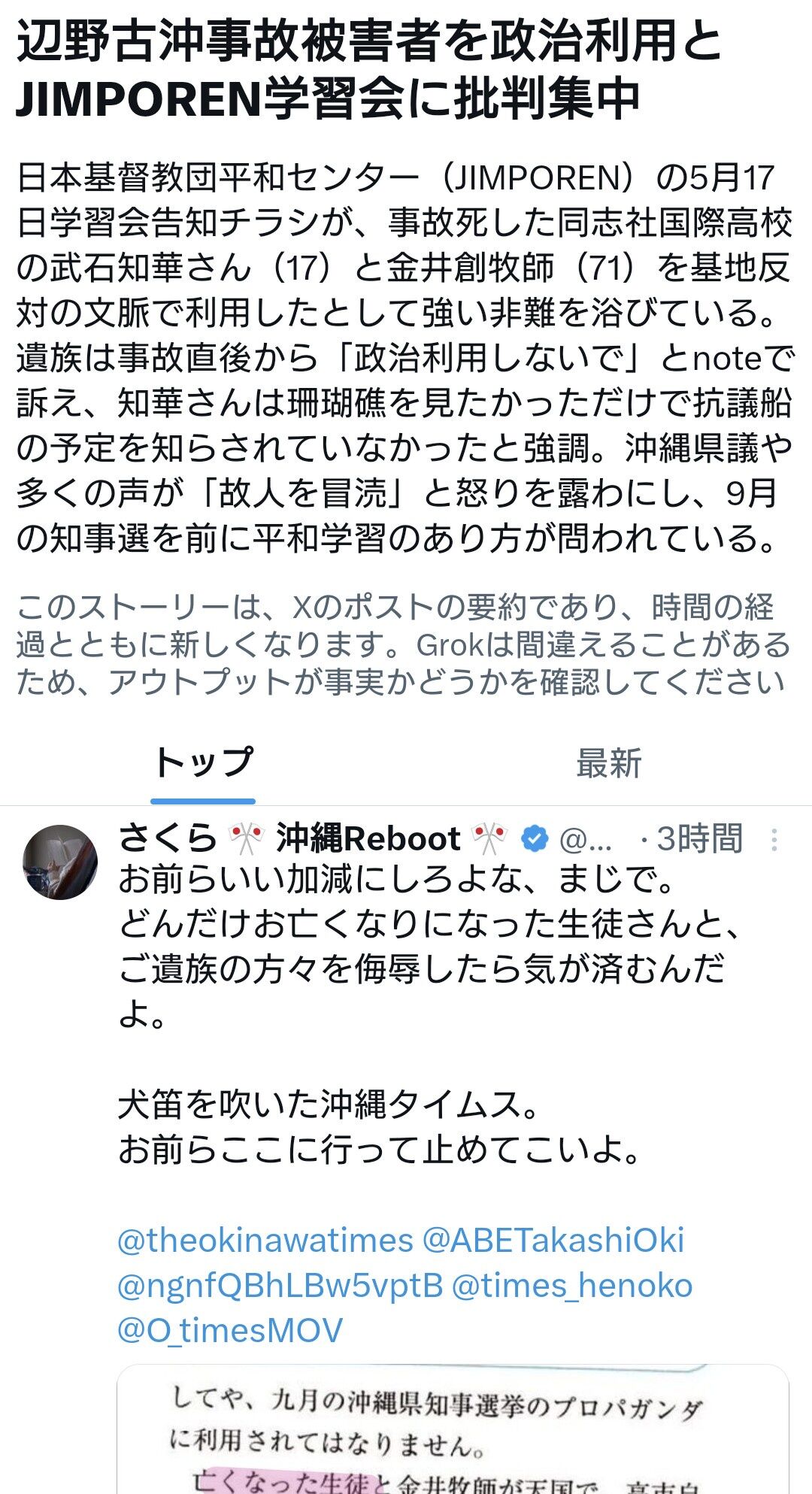Open the @theokinawatimes mention
This screenshot has width=812, height=1494.
tap(265, 1240)
